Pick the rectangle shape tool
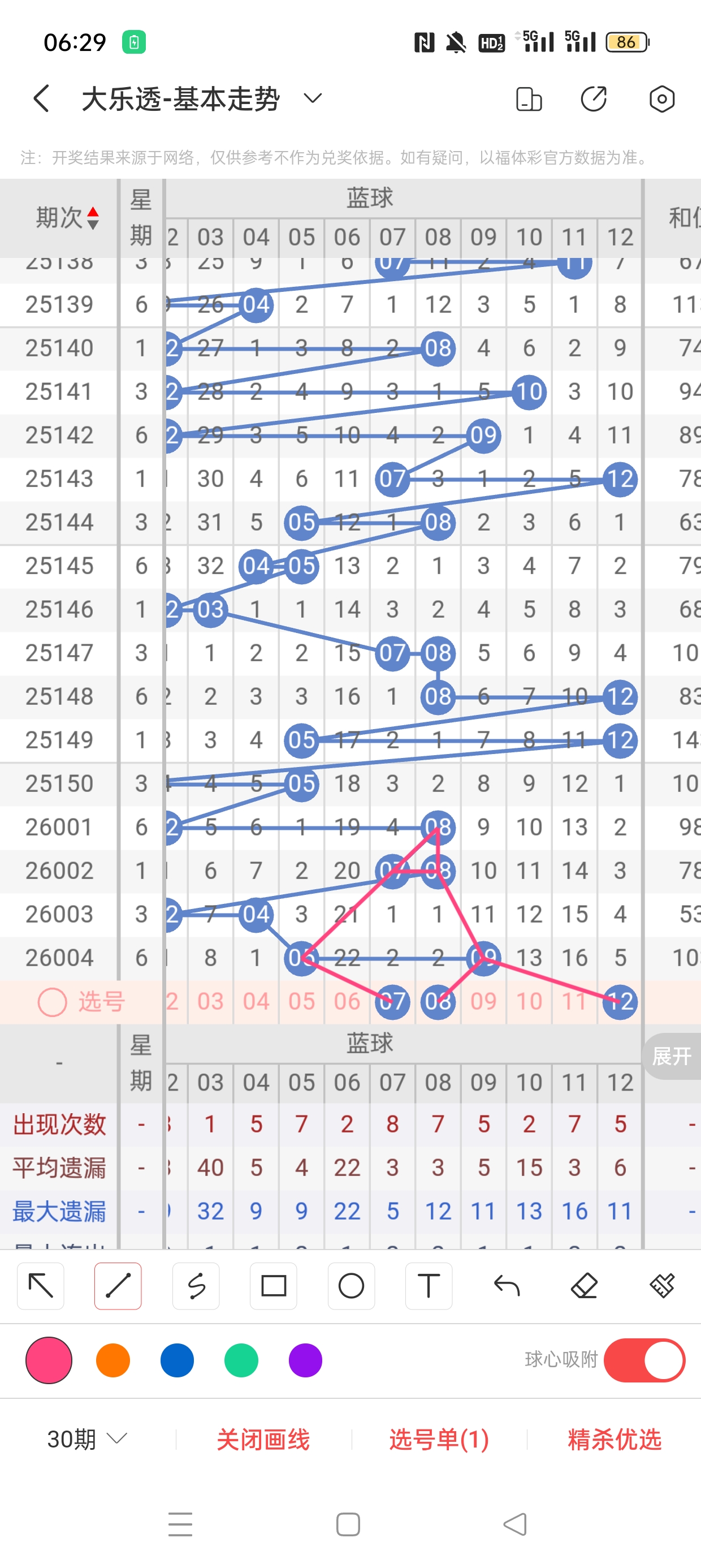The height and width of the screenshot is (1568, 701). click(x=273, y=1286)
